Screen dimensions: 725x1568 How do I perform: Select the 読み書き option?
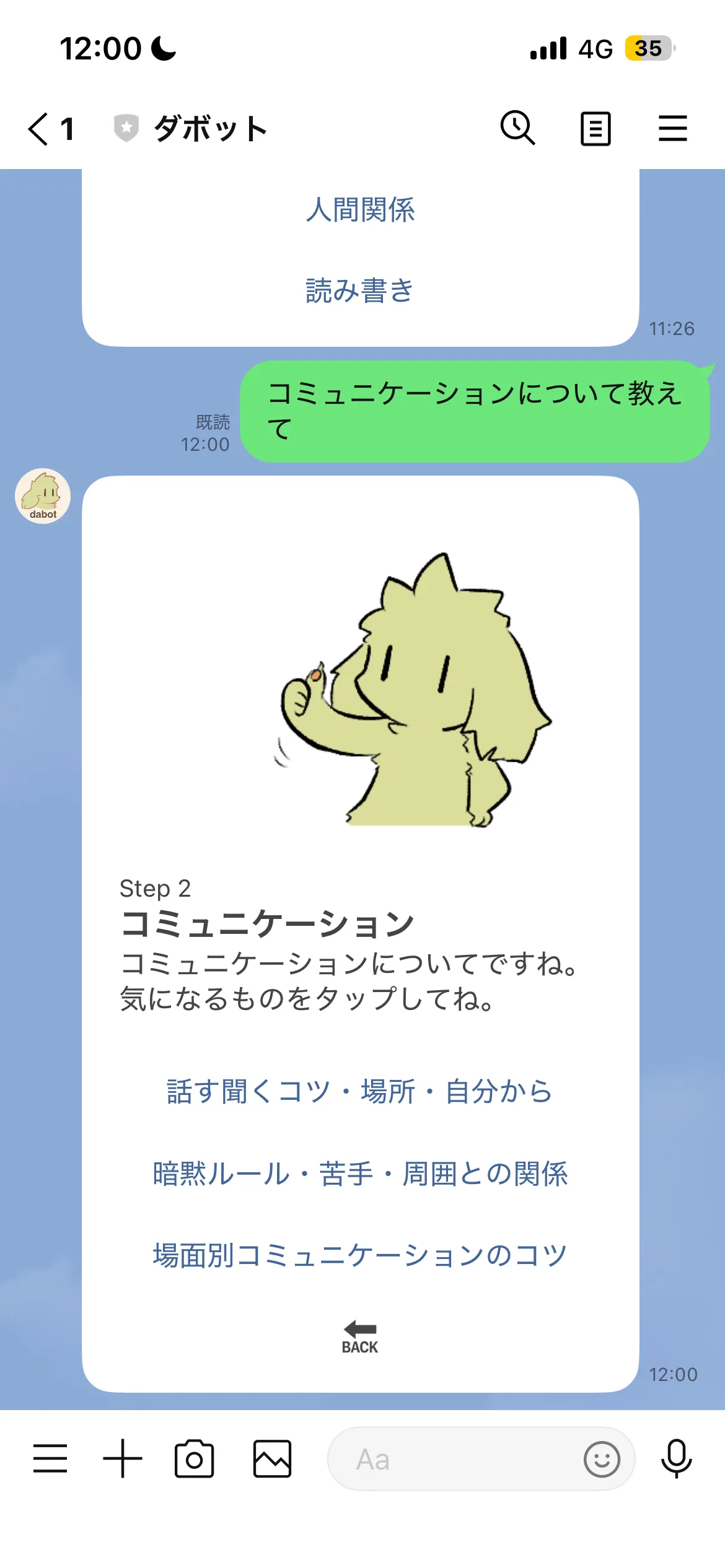click(x=360, y=290)
